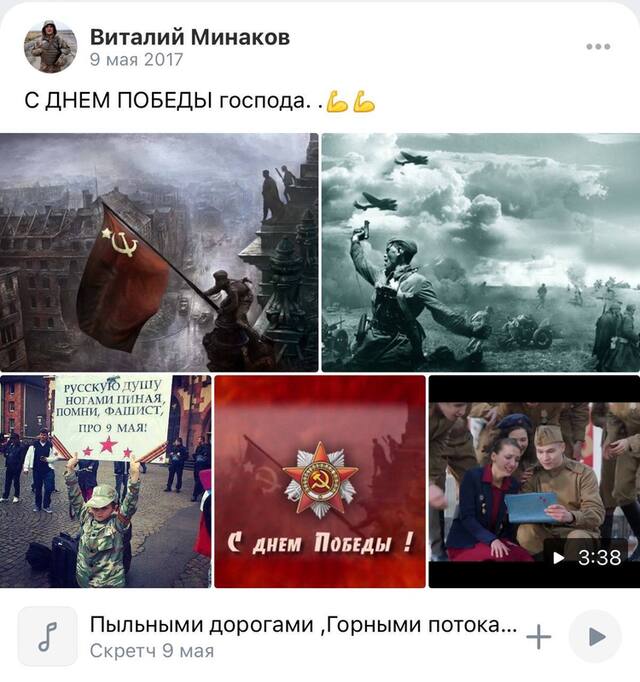
Task: Open the photo of child holding poster
Action: 105,481
